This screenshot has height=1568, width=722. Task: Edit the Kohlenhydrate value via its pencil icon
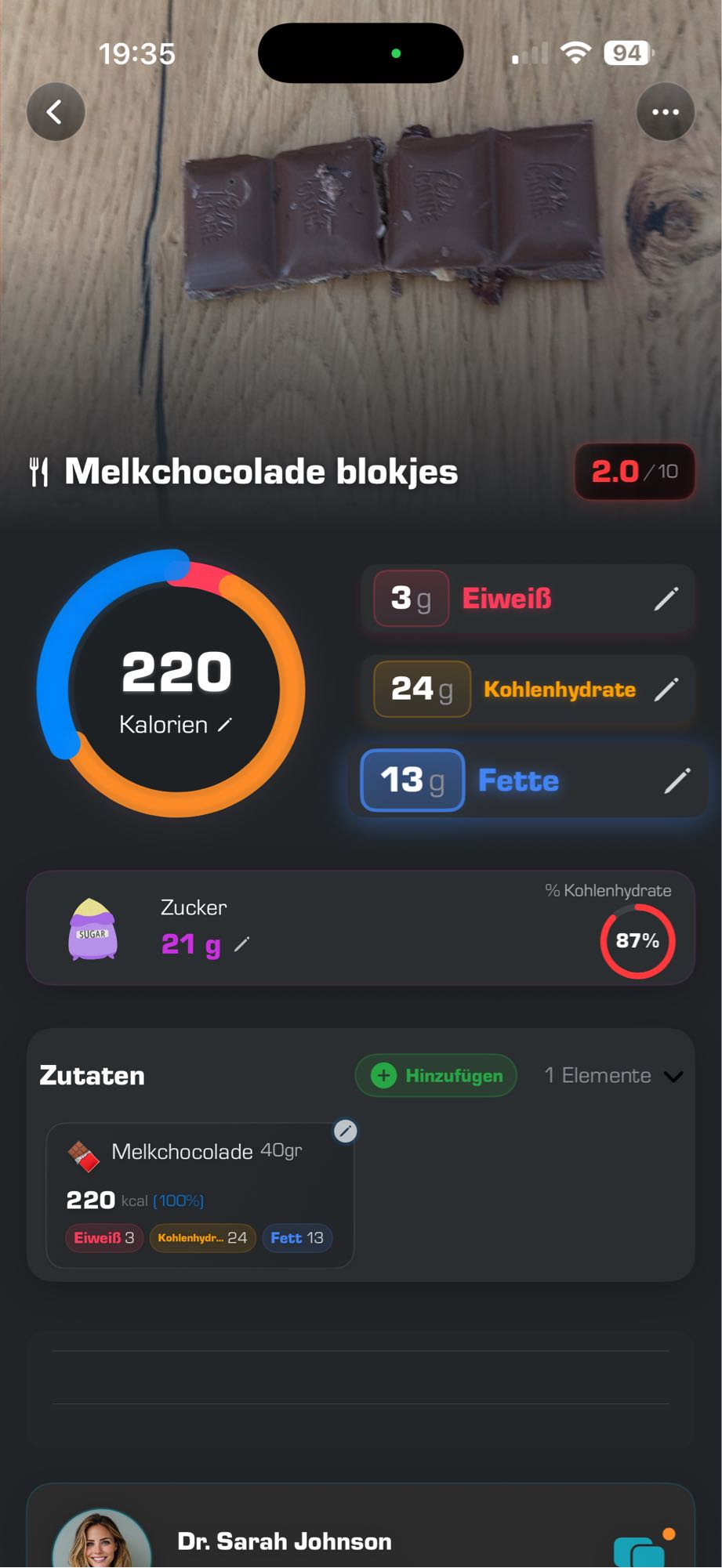[x=668, y=690]
